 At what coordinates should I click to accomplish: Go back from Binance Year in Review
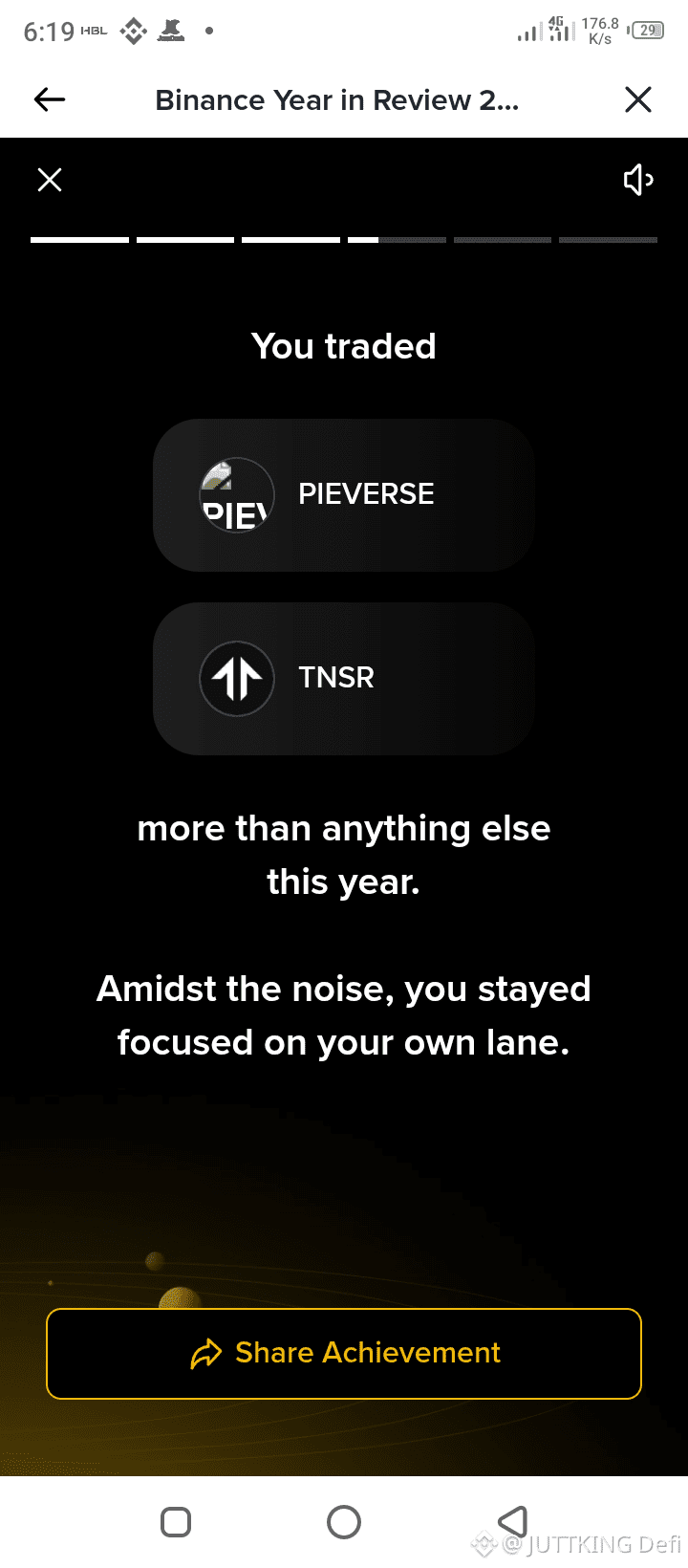[x=50, y=99]
